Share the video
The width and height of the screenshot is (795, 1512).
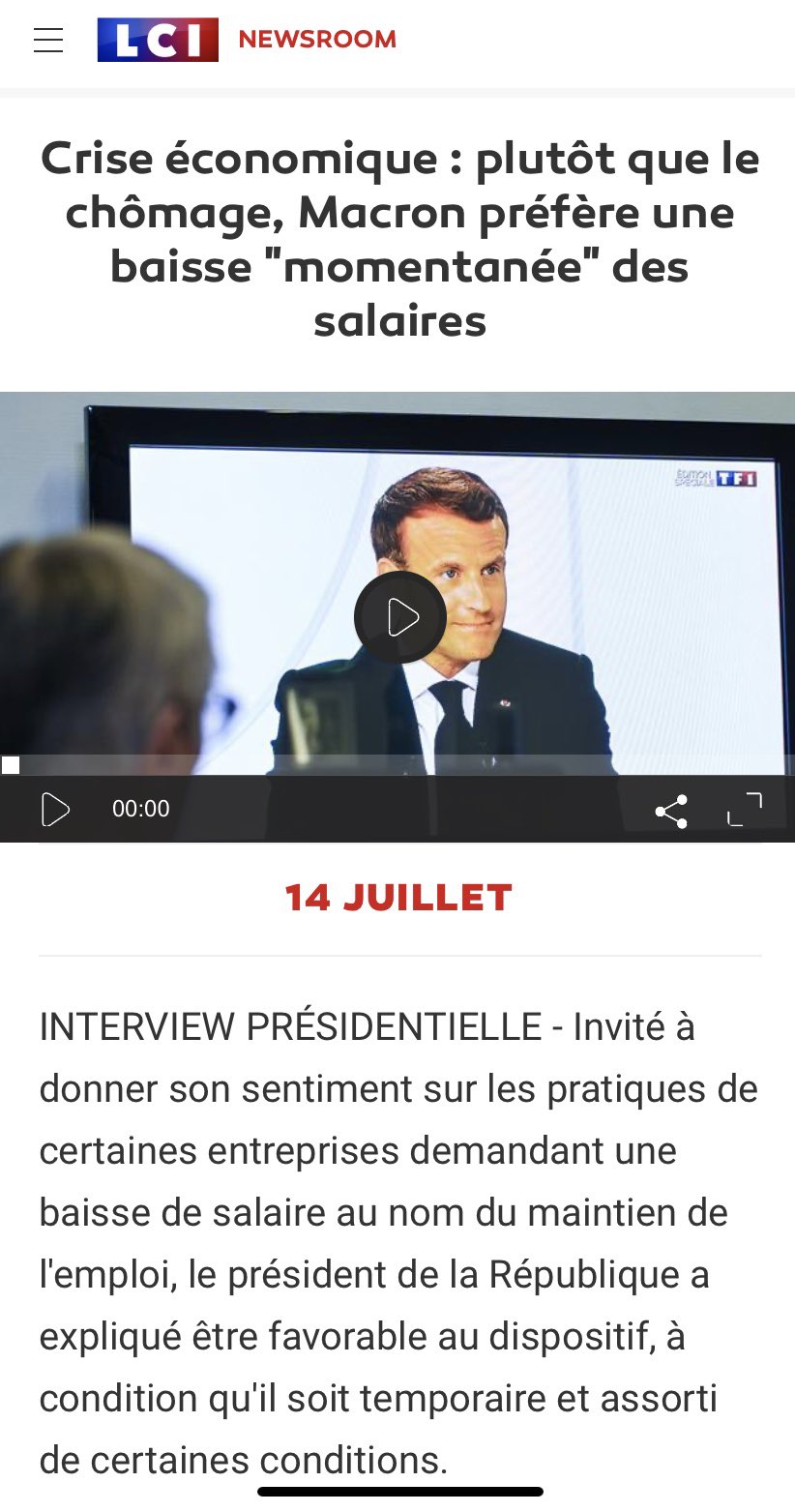pos(671,810)
